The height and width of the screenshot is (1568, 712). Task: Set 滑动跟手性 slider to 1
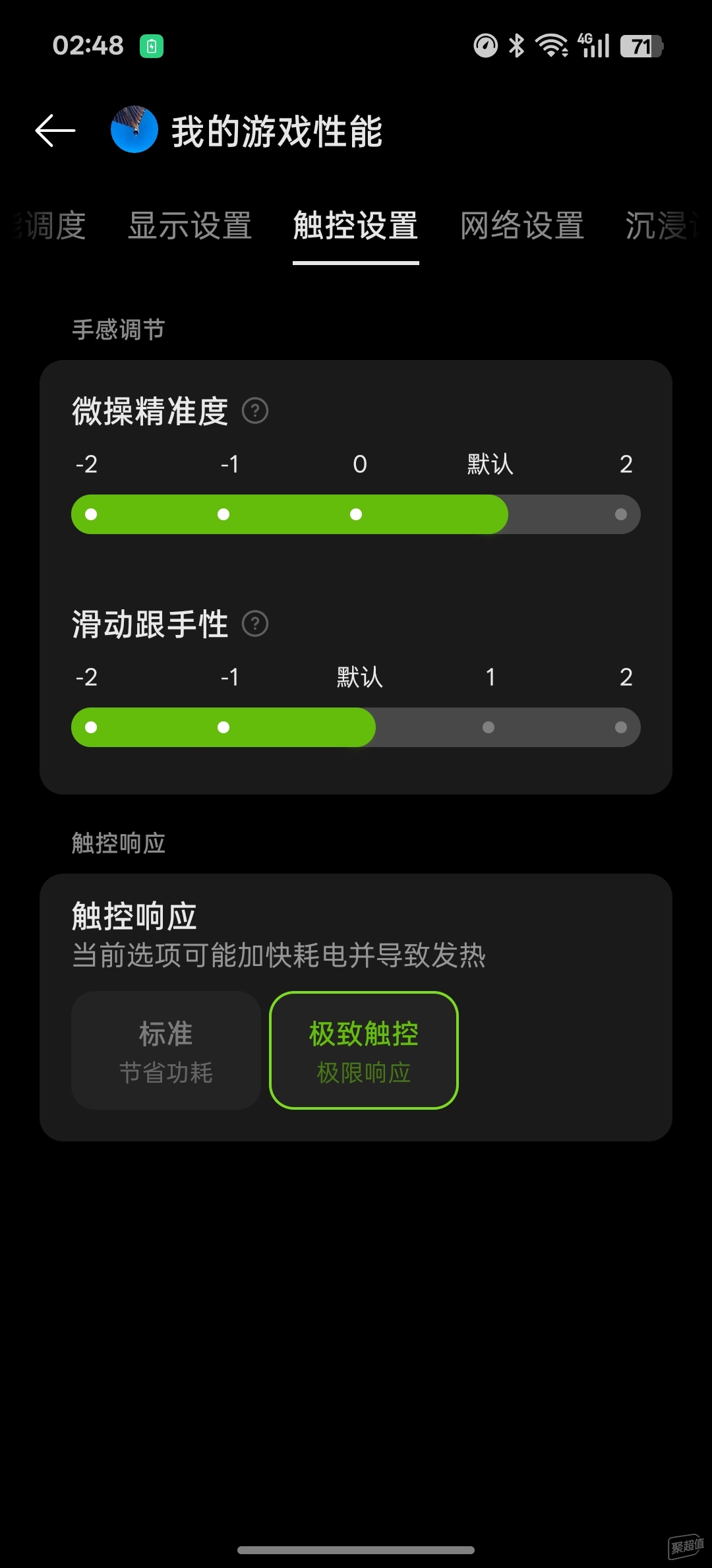point(489,727)
